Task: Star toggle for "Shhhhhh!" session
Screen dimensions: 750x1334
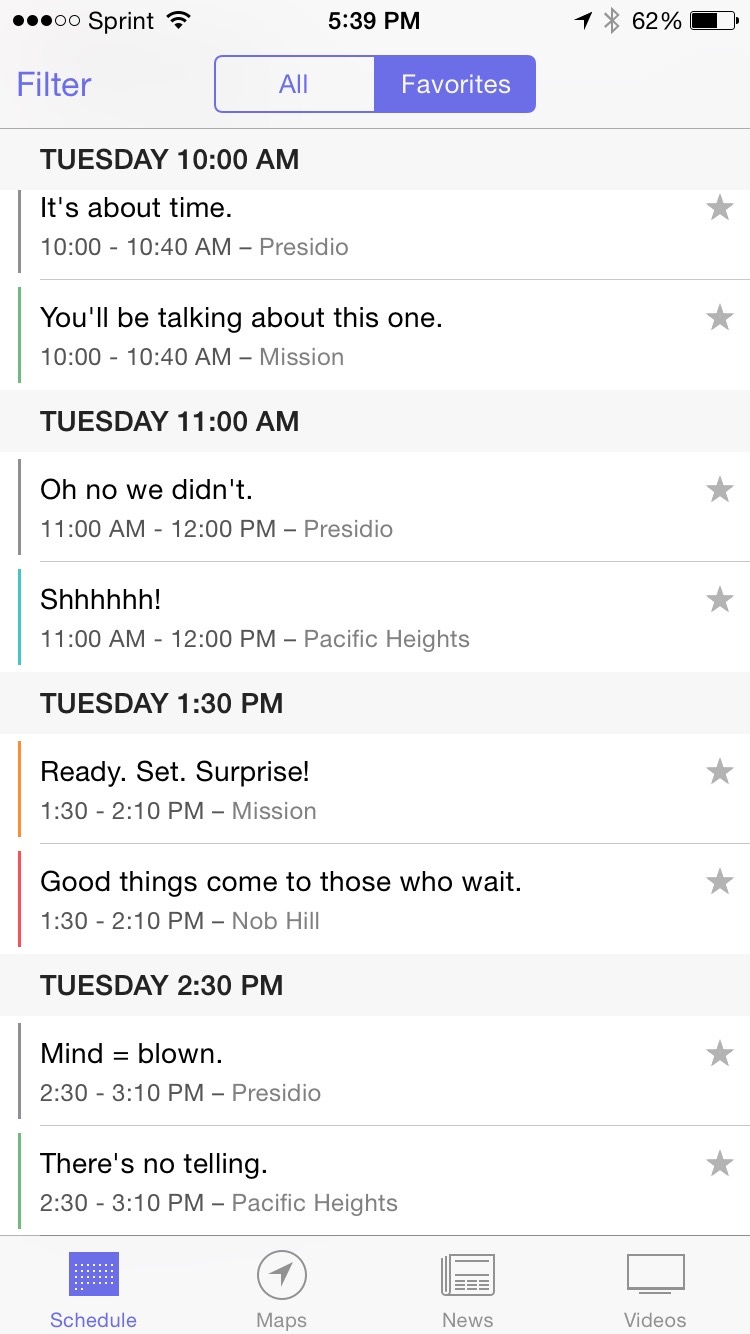Action: 720,600
